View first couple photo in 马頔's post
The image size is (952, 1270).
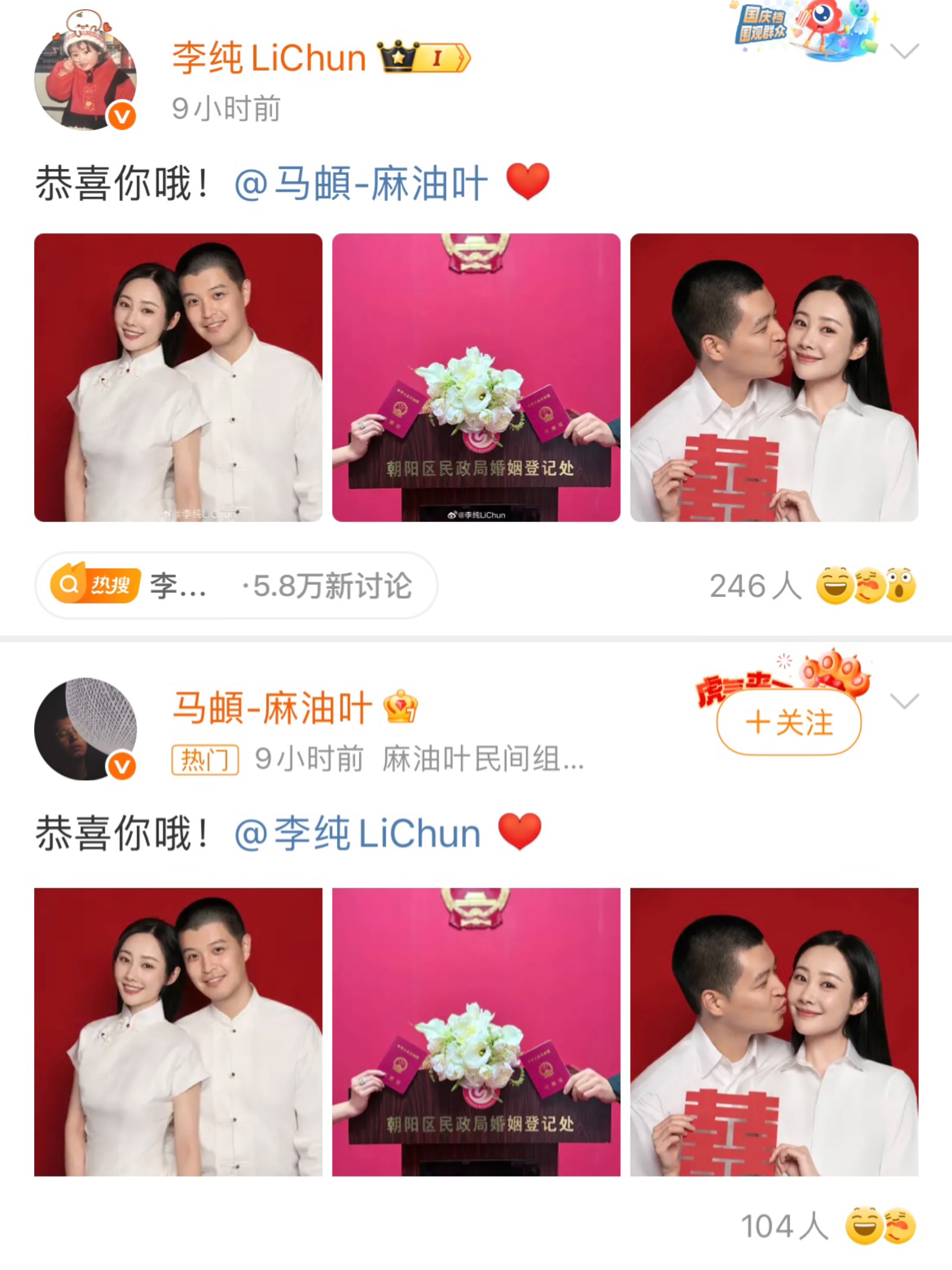tap(178, 1032)
